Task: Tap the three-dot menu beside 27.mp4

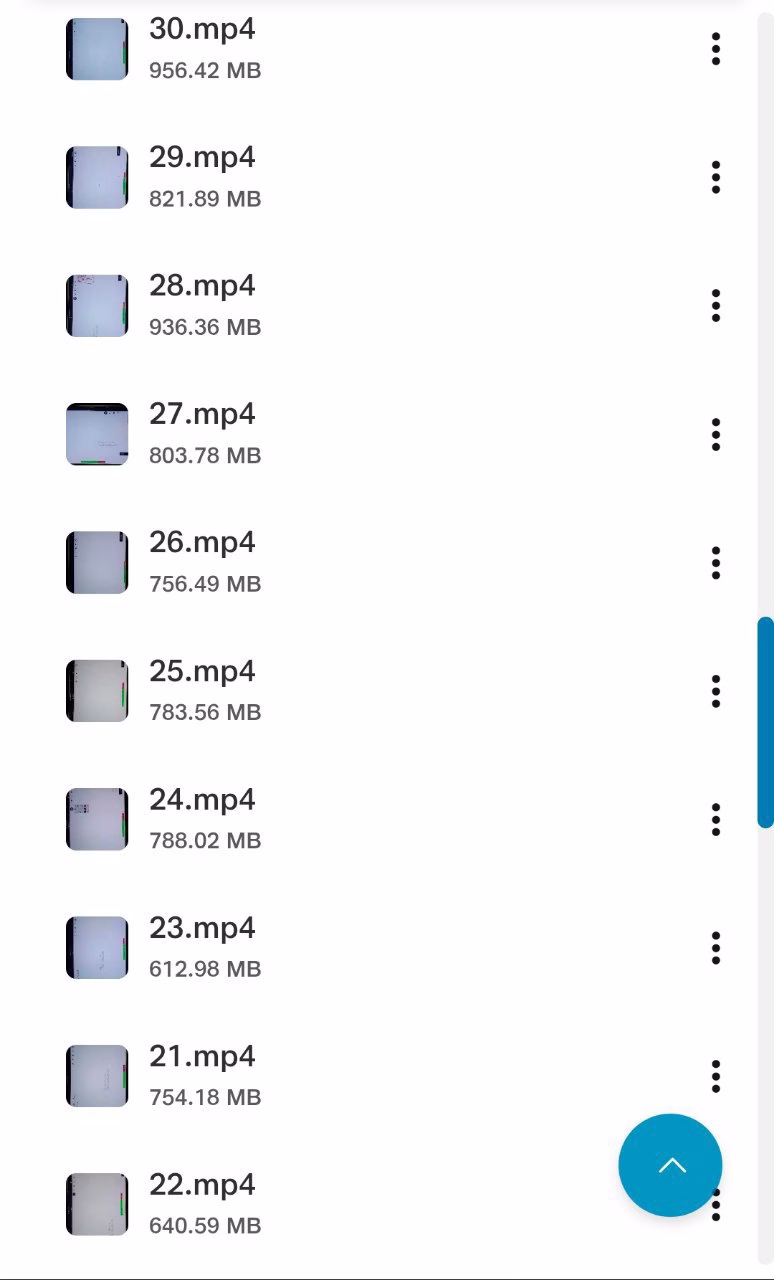Action: coord(716,434)
